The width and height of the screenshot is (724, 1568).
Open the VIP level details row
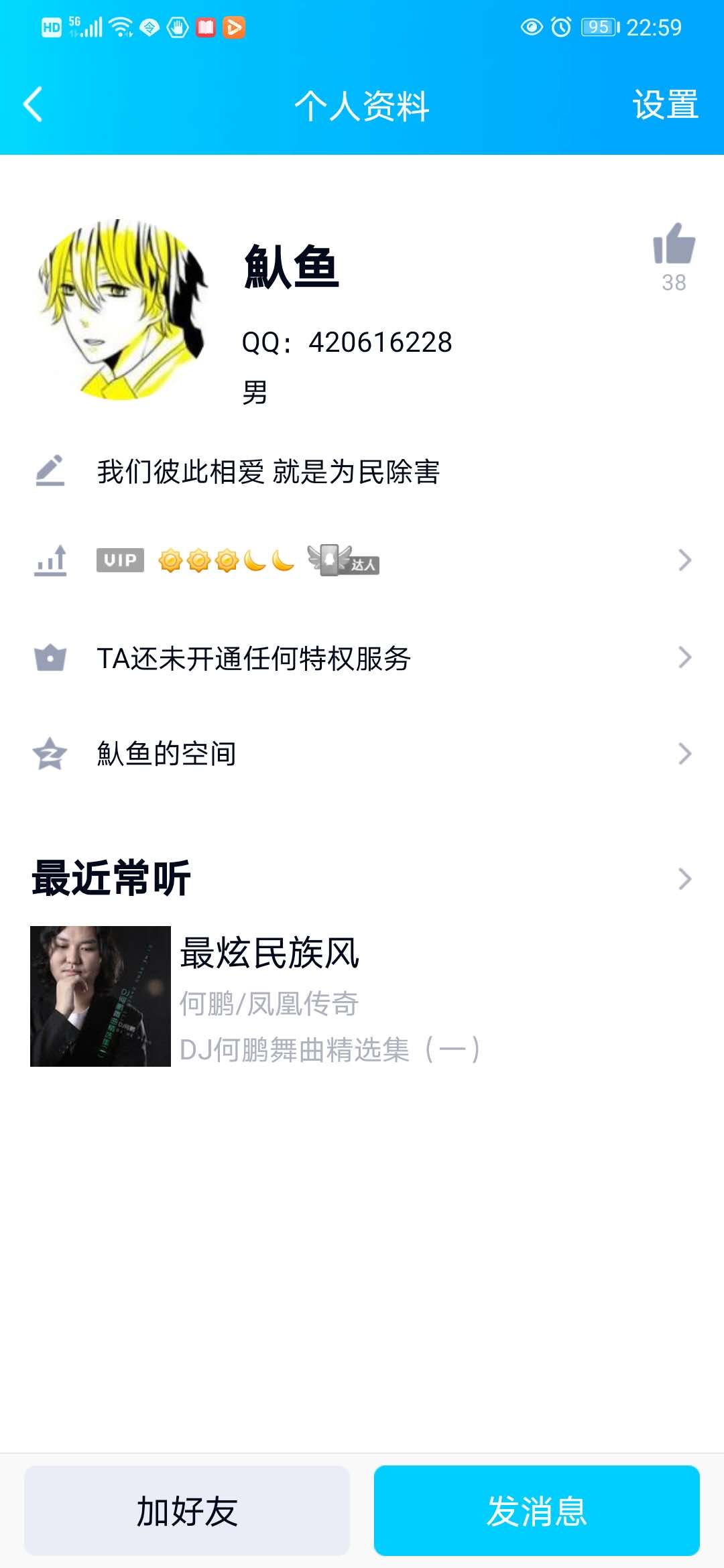[362, 560]
